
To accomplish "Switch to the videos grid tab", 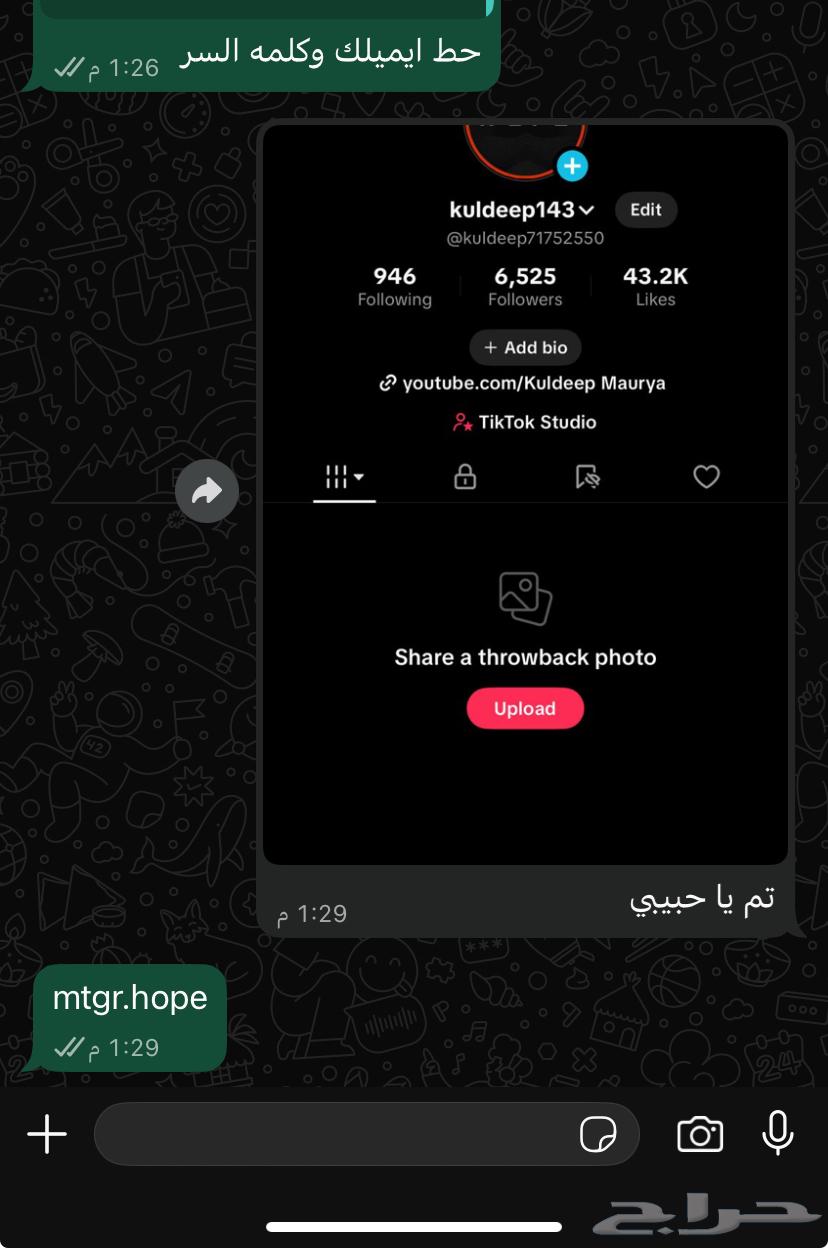I will (336, 477).
